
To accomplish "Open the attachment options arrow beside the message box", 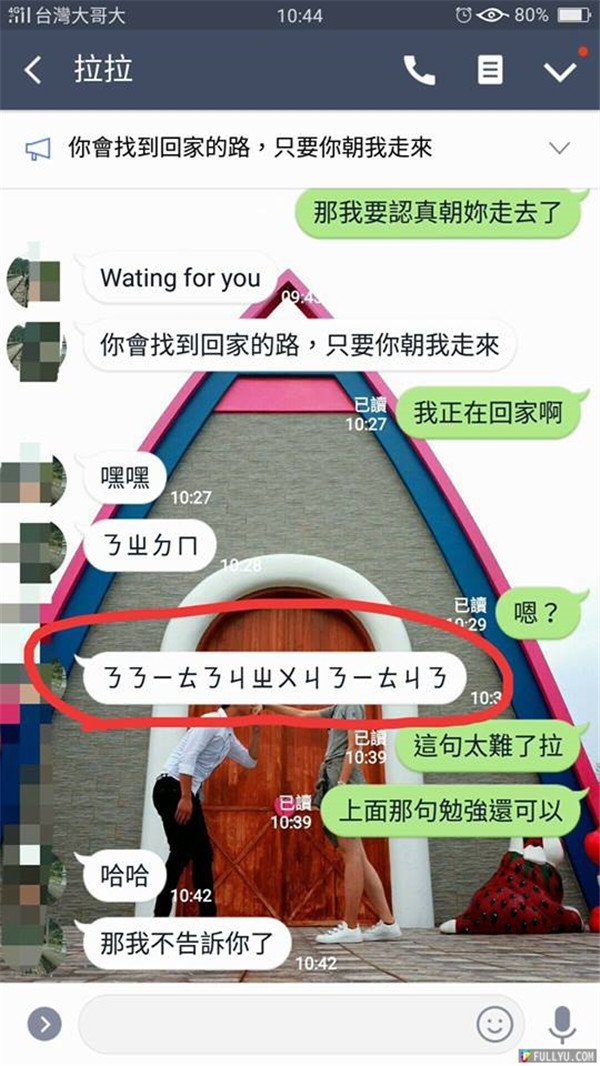I will tap(44, 1023).
